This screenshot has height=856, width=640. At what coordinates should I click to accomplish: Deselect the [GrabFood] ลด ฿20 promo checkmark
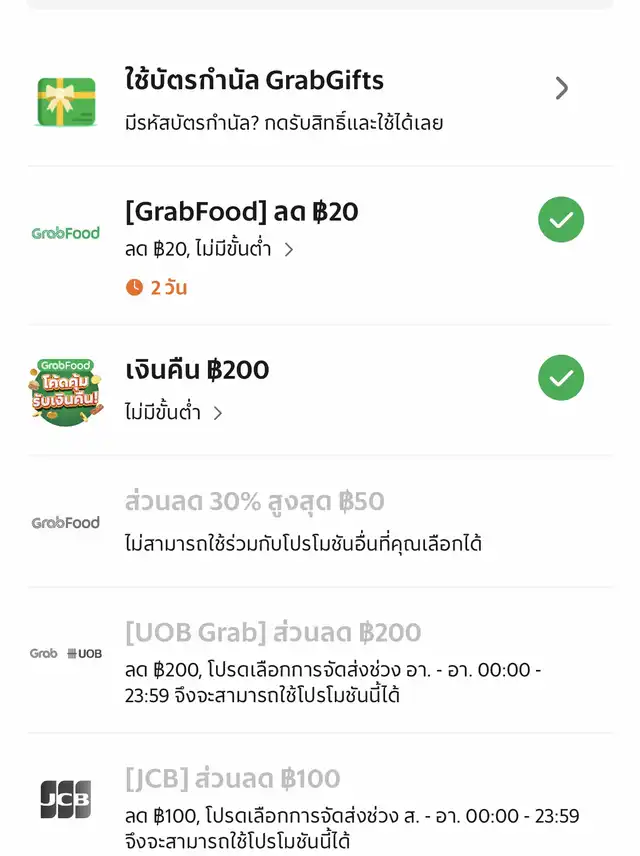tap(561, 220)
